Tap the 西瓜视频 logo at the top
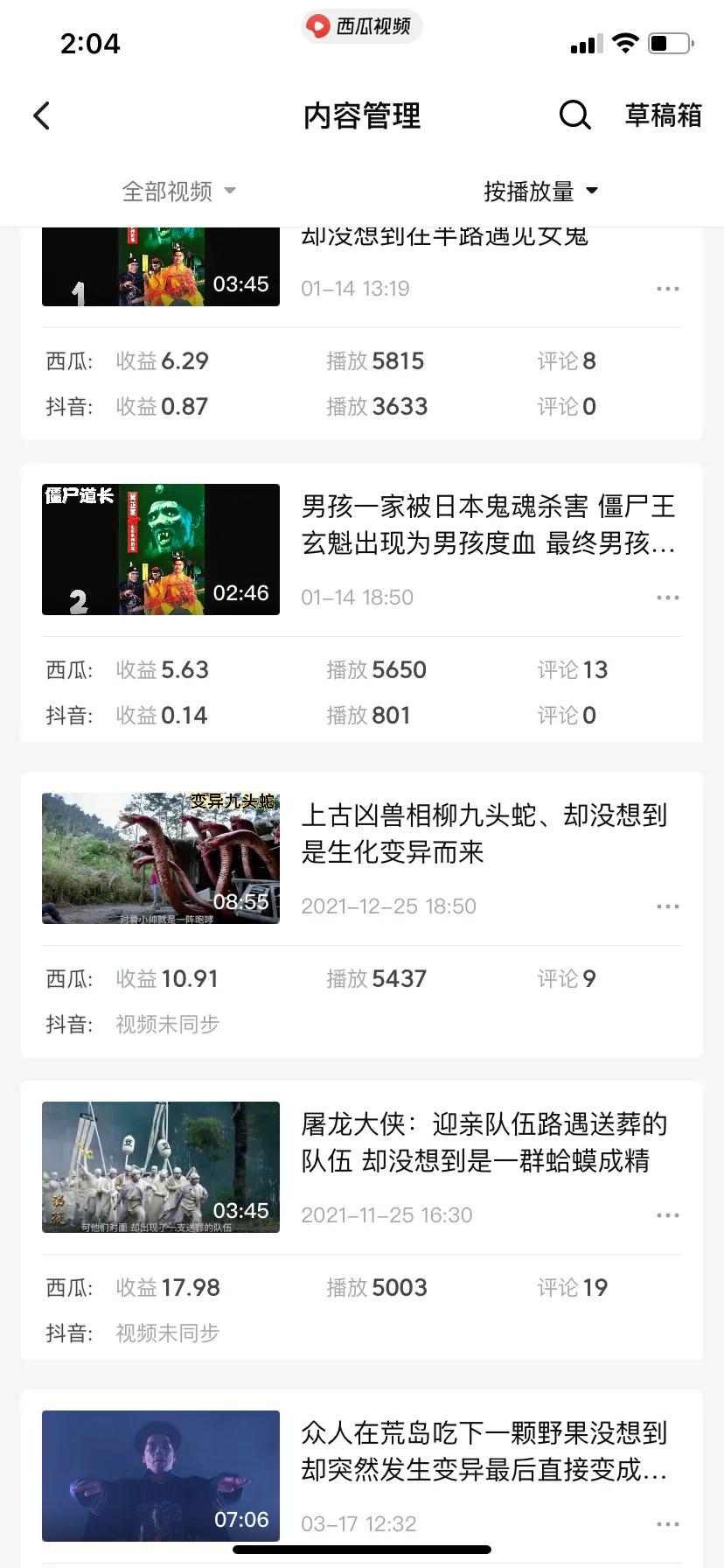Screen dimensions: 724x1568 click(361, 26)
